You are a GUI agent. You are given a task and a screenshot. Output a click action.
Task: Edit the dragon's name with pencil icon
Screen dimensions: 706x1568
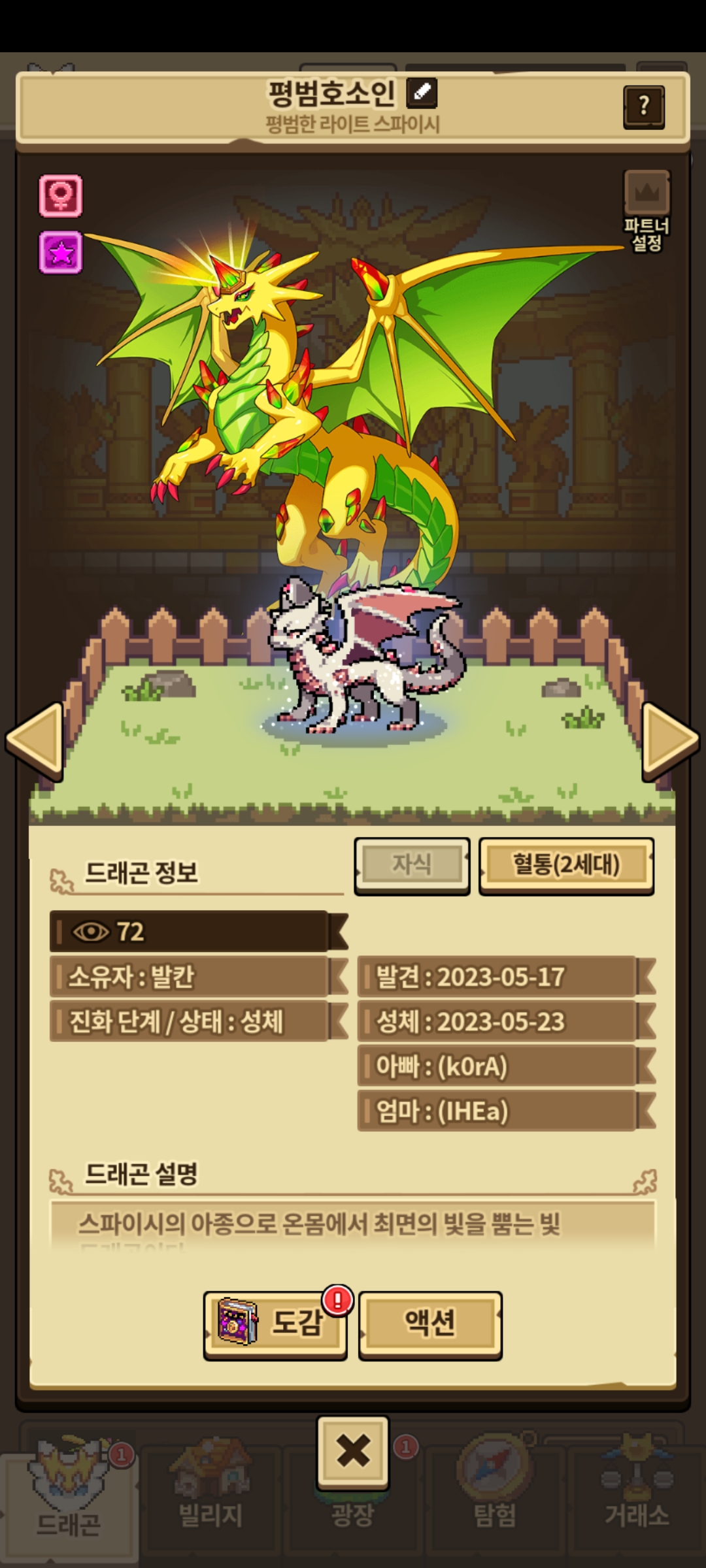422,93
